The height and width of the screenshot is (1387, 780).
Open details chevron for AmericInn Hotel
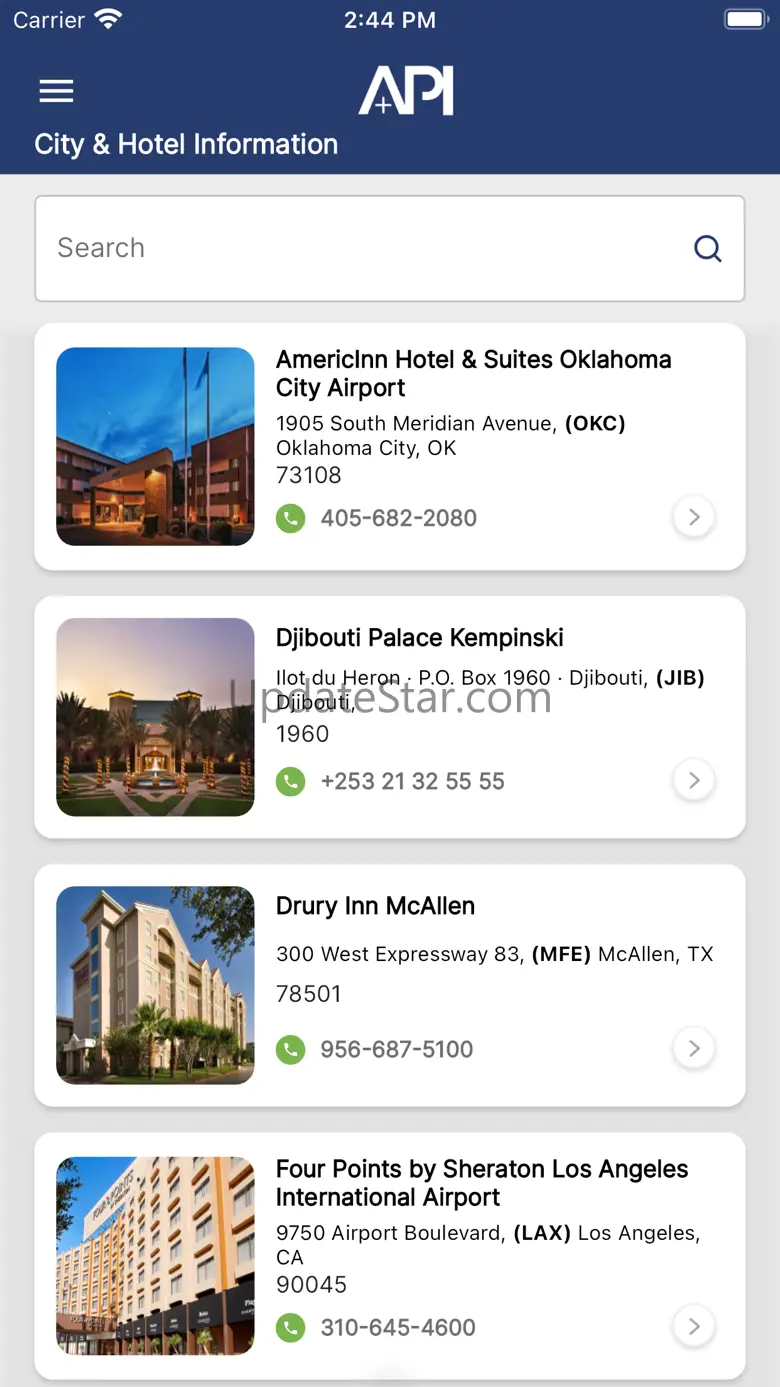(x=694, y=518)
